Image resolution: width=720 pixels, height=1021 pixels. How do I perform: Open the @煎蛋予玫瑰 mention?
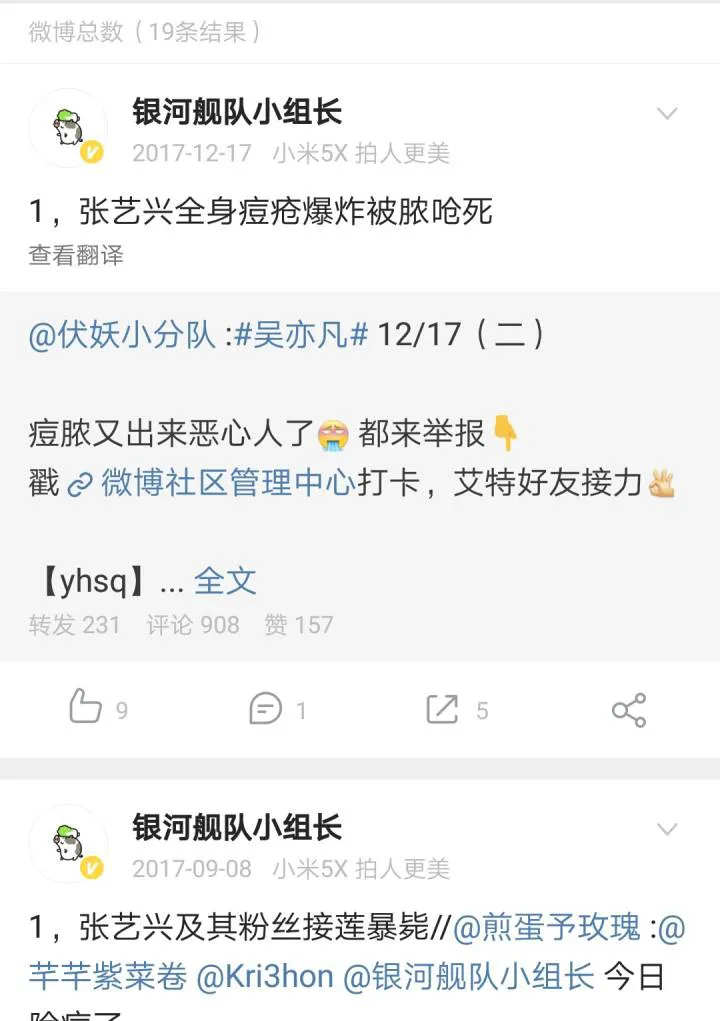(x=546, y=928)
